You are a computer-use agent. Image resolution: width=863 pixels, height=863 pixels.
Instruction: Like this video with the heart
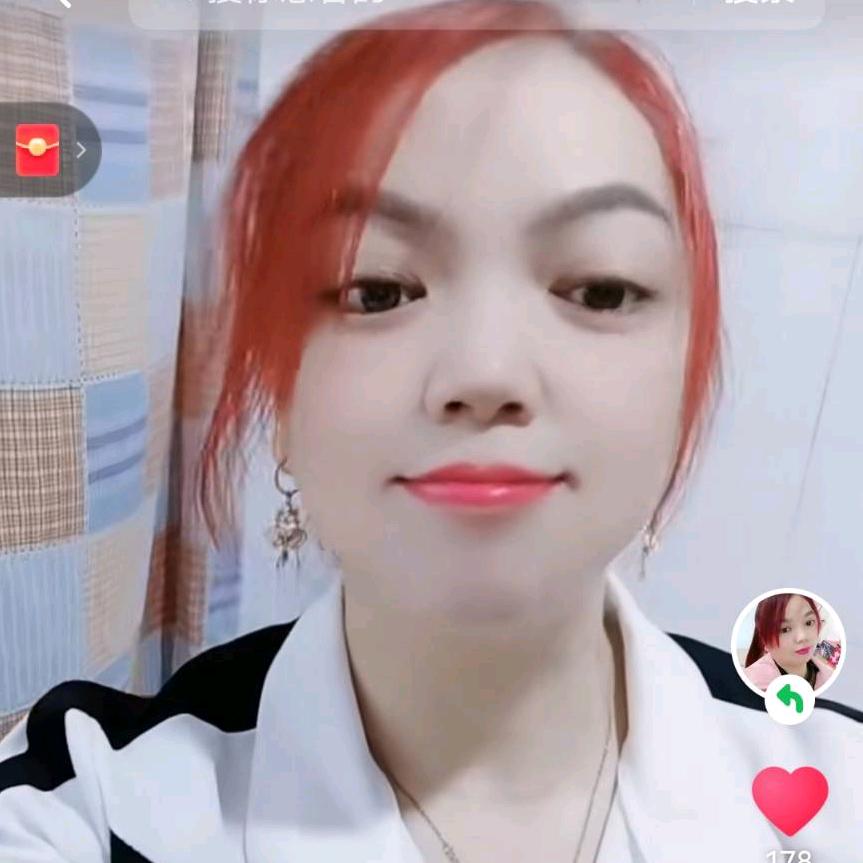(x=790, y=798)
